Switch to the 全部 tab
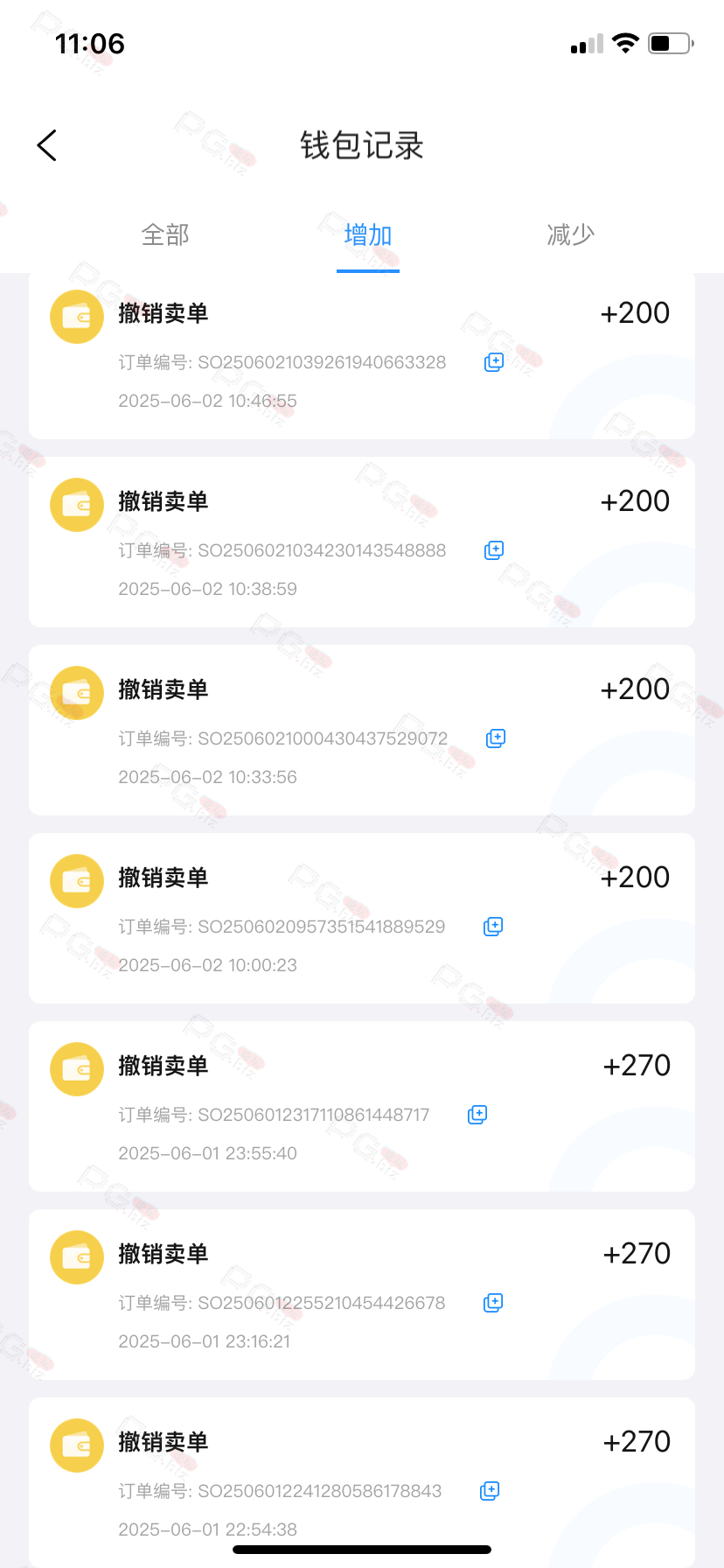 coord(165,234)
